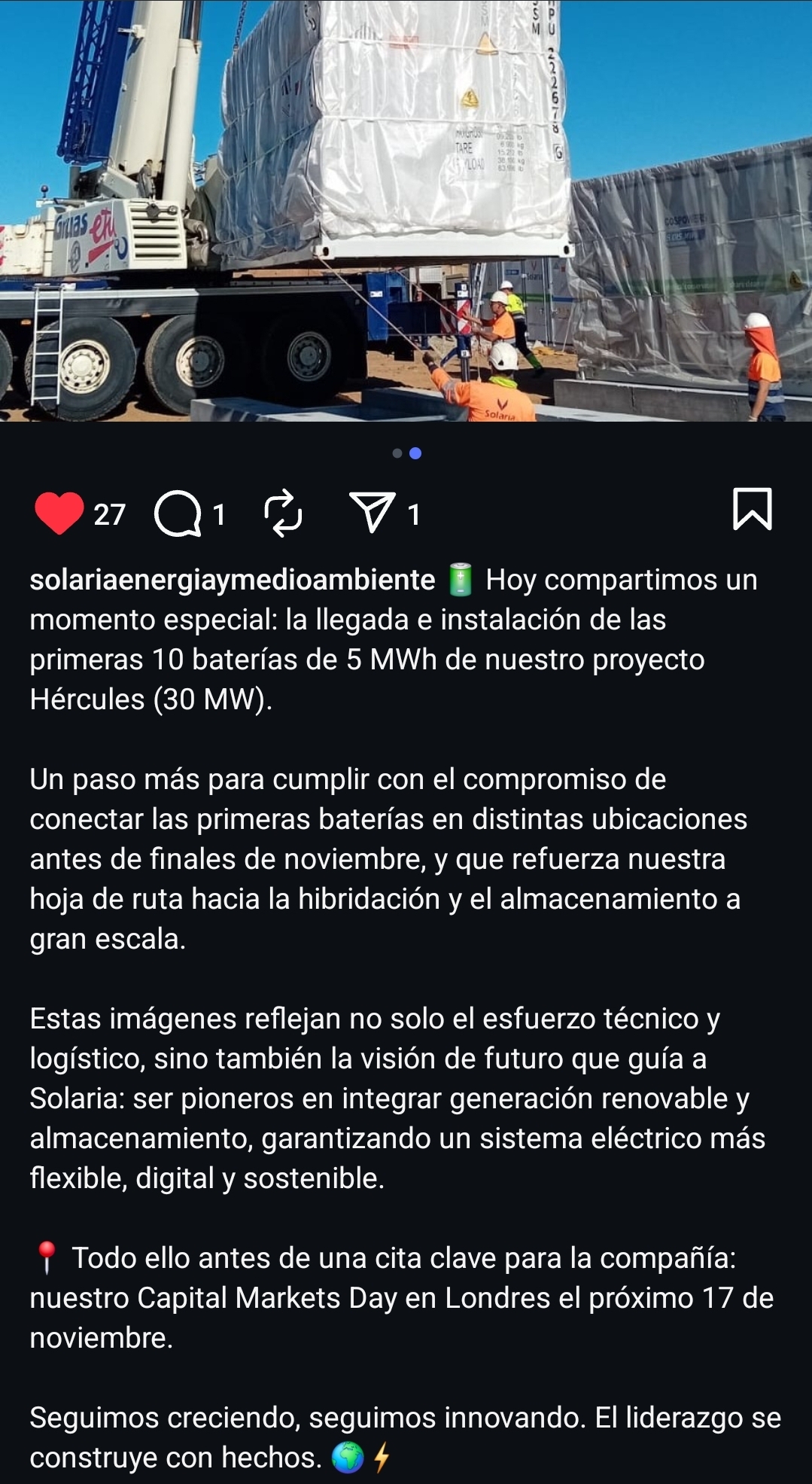812x1484 pixels.
Task: Open the crane photo in the post
Action: tap(406, 211)
